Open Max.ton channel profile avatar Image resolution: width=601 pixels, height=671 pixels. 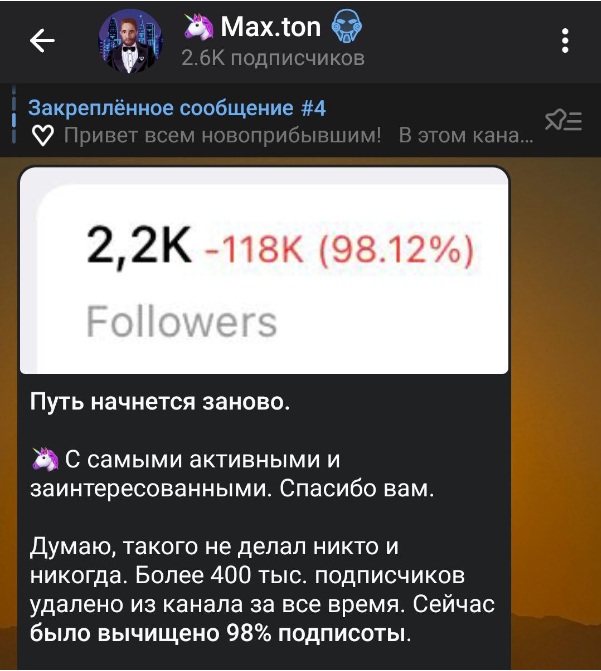click(129, 41)
